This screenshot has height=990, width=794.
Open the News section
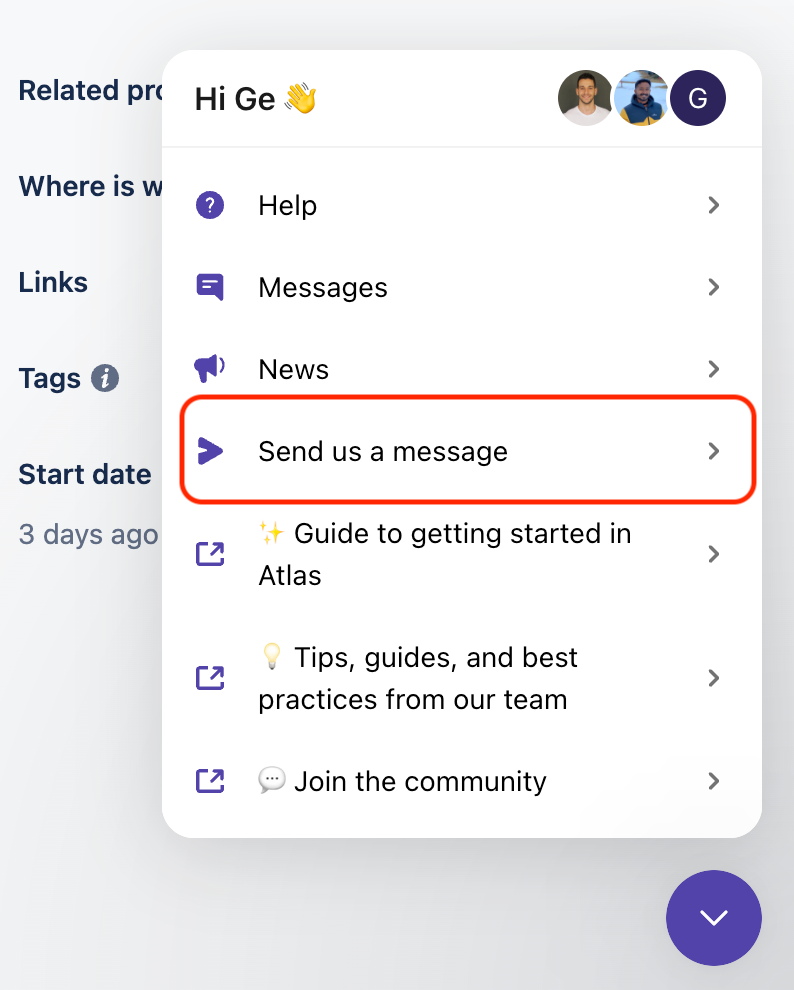(460, 370)
